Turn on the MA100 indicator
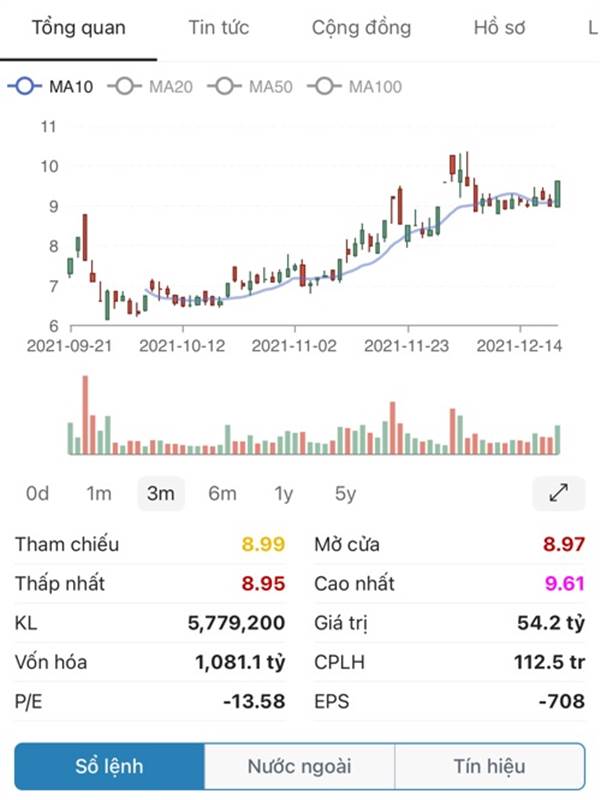600x800 pixels. [355, 87]
